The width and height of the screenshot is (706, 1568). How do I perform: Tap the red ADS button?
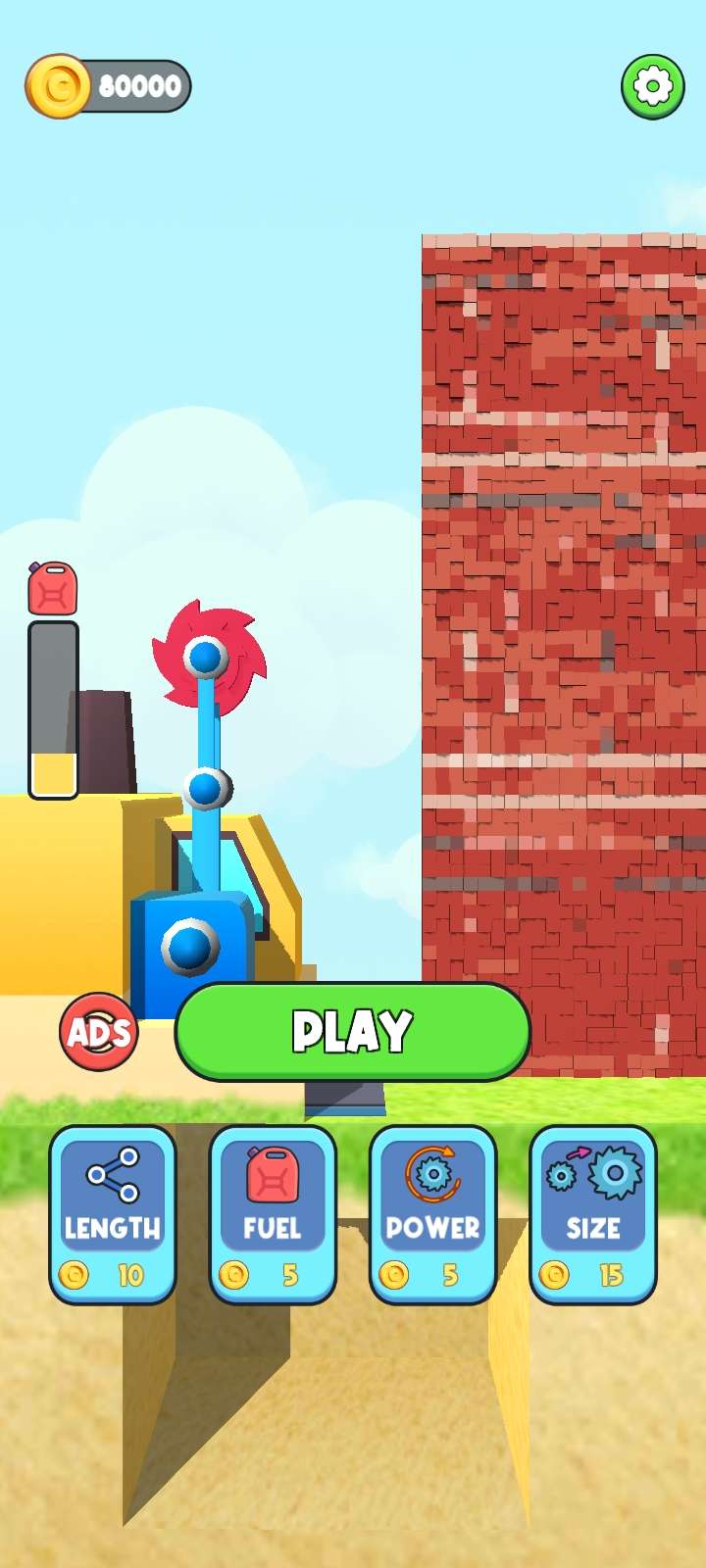[x=99, y=1032]
